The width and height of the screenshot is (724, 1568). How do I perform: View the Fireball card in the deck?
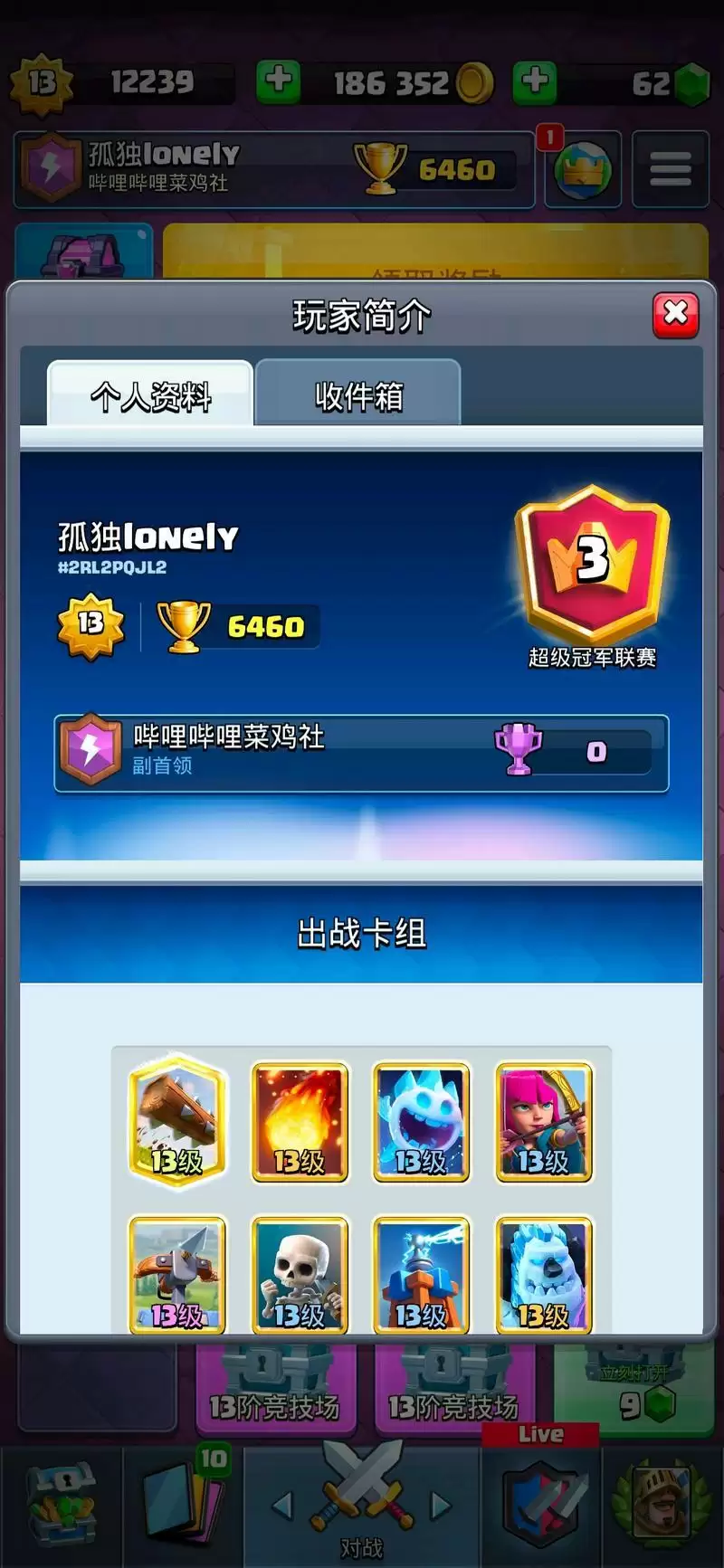coord(300,1122)
